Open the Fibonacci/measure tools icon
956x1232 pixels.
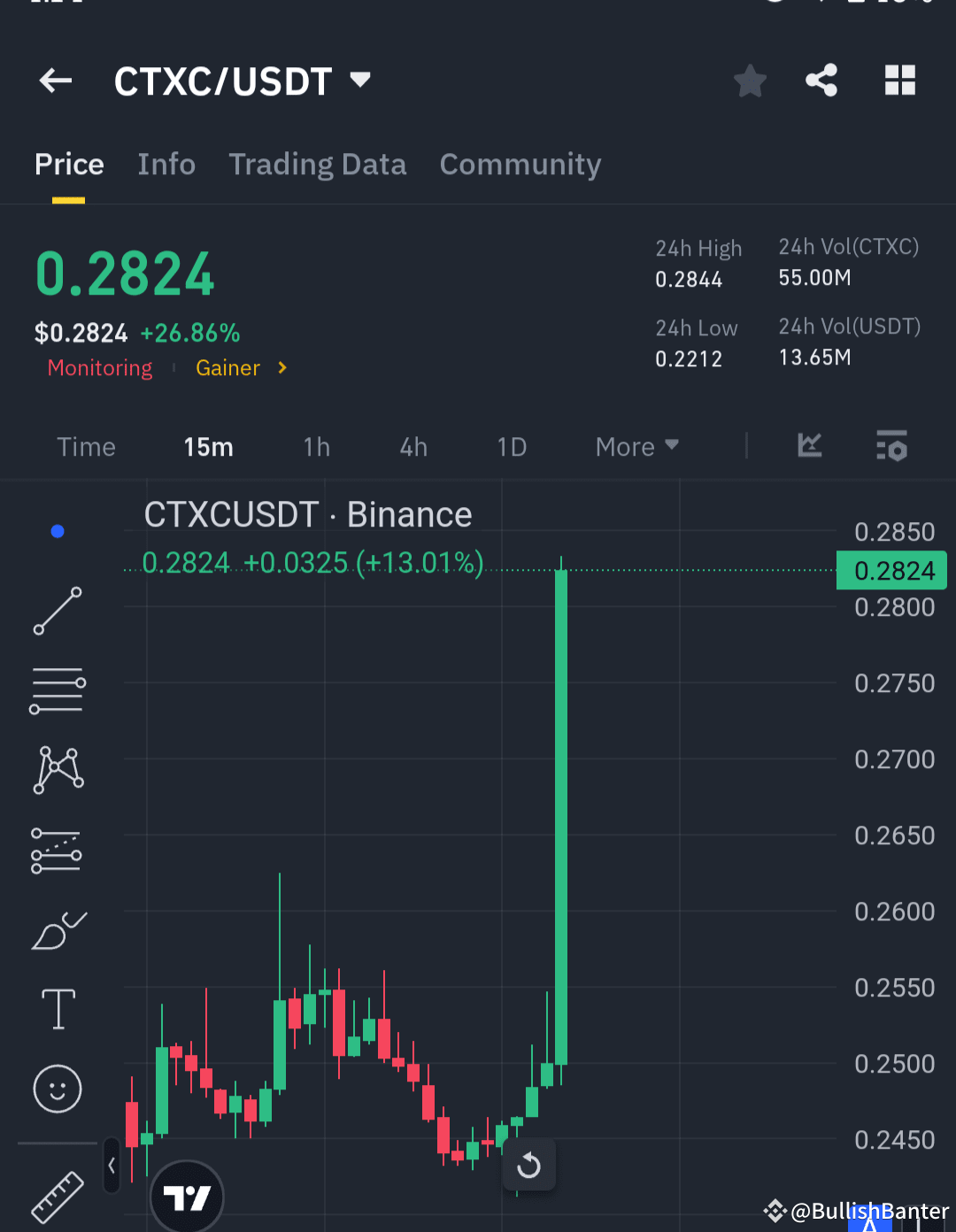click(57, 851)
